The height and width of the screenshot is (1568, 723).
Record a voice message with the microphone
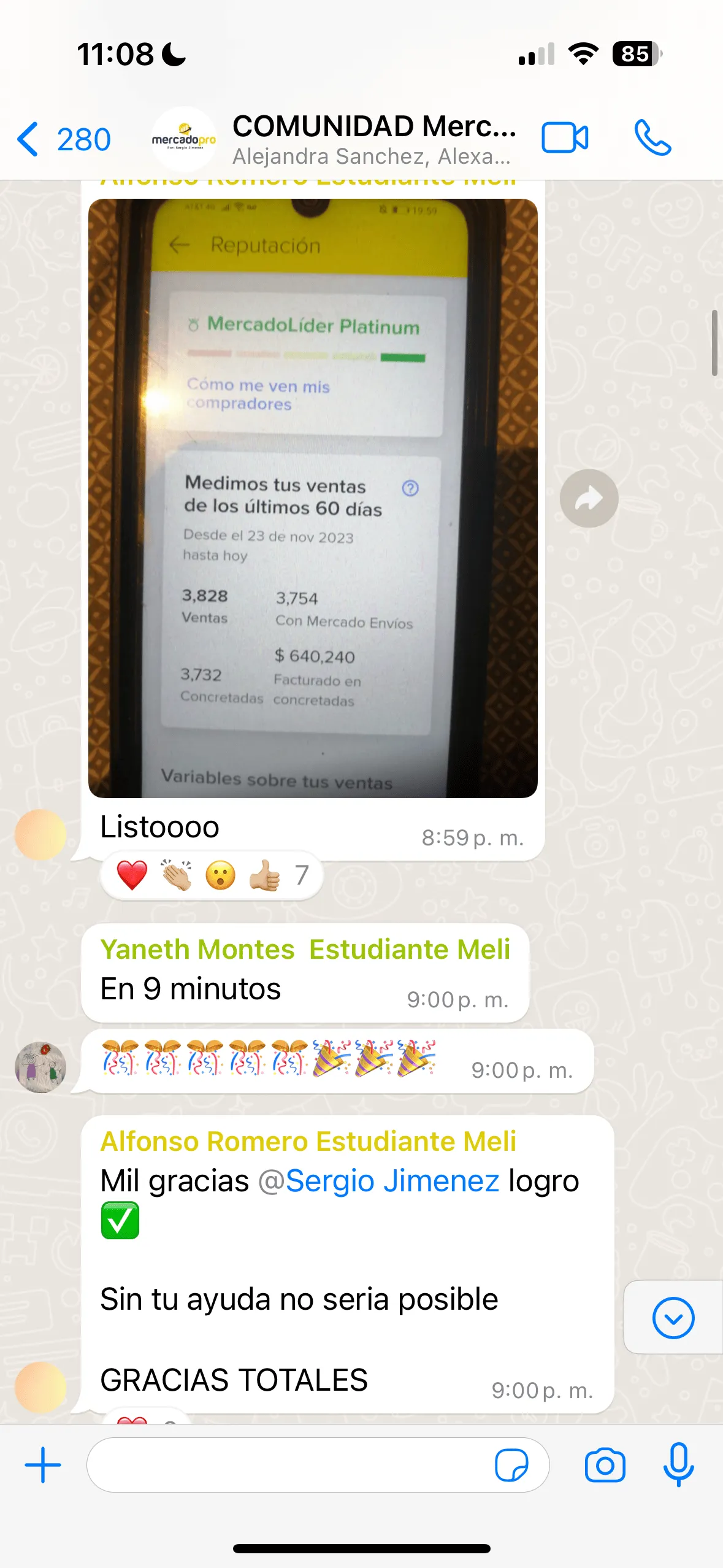click(x=678, y=1464)
